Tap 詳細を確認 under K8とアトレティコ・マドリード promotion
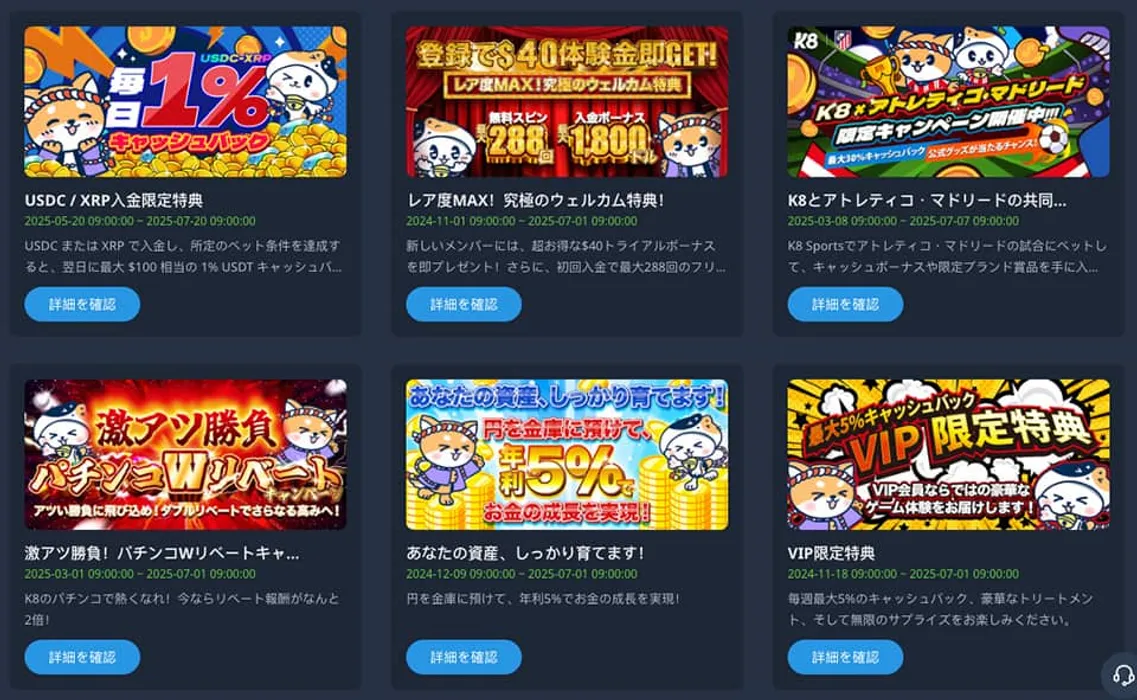This screenshot has height=700, width=1137. click(845, 304)
